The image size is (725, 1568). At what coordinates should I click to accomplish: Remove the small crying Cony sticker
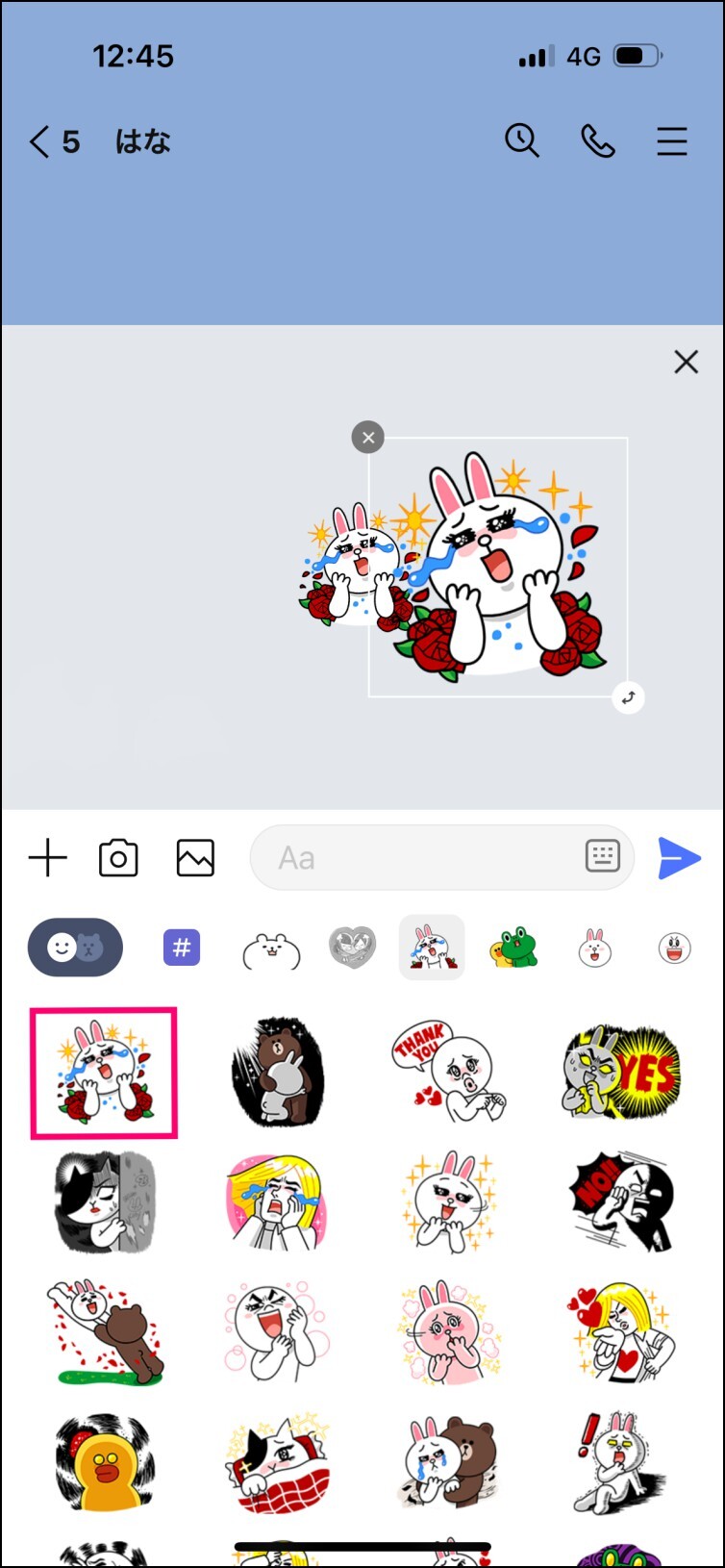[368, 438]
